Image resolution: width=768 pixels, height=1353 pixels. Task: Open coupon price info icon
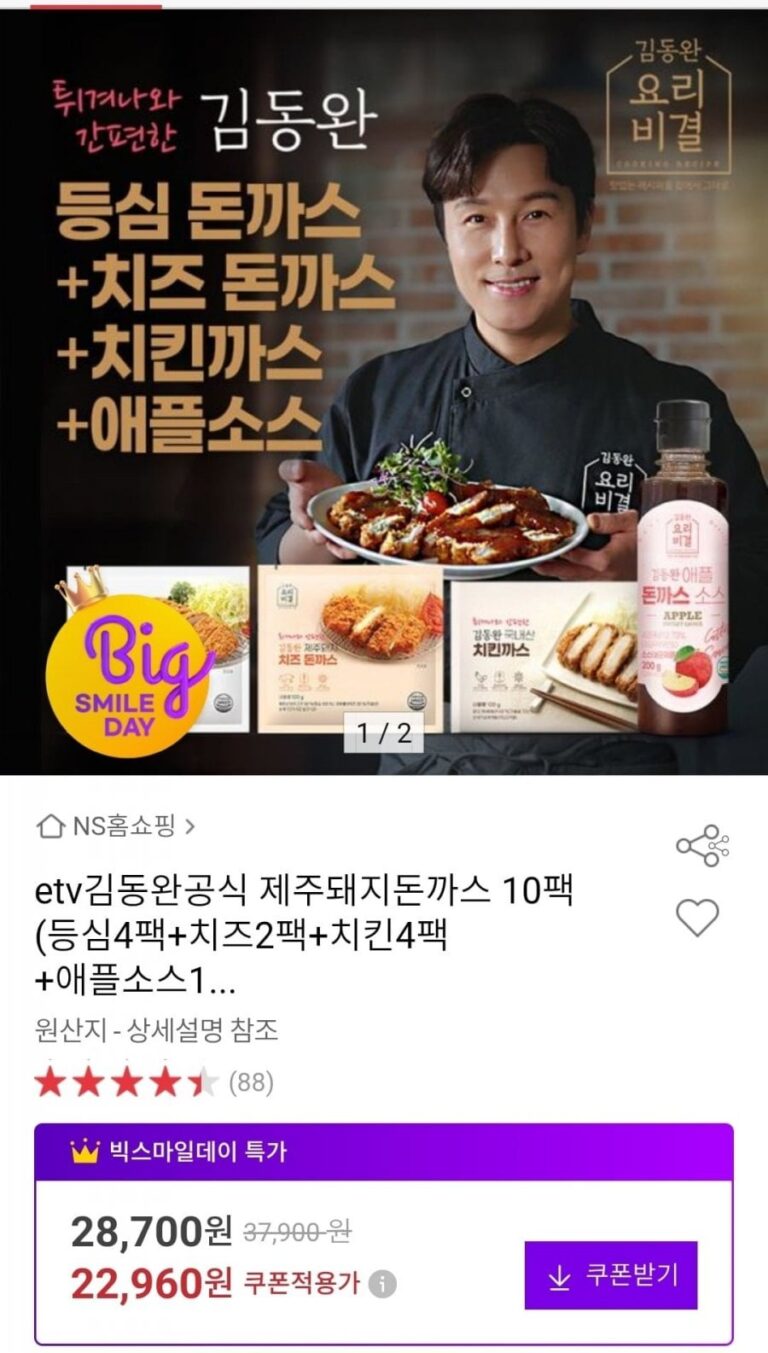(382, 1283)
